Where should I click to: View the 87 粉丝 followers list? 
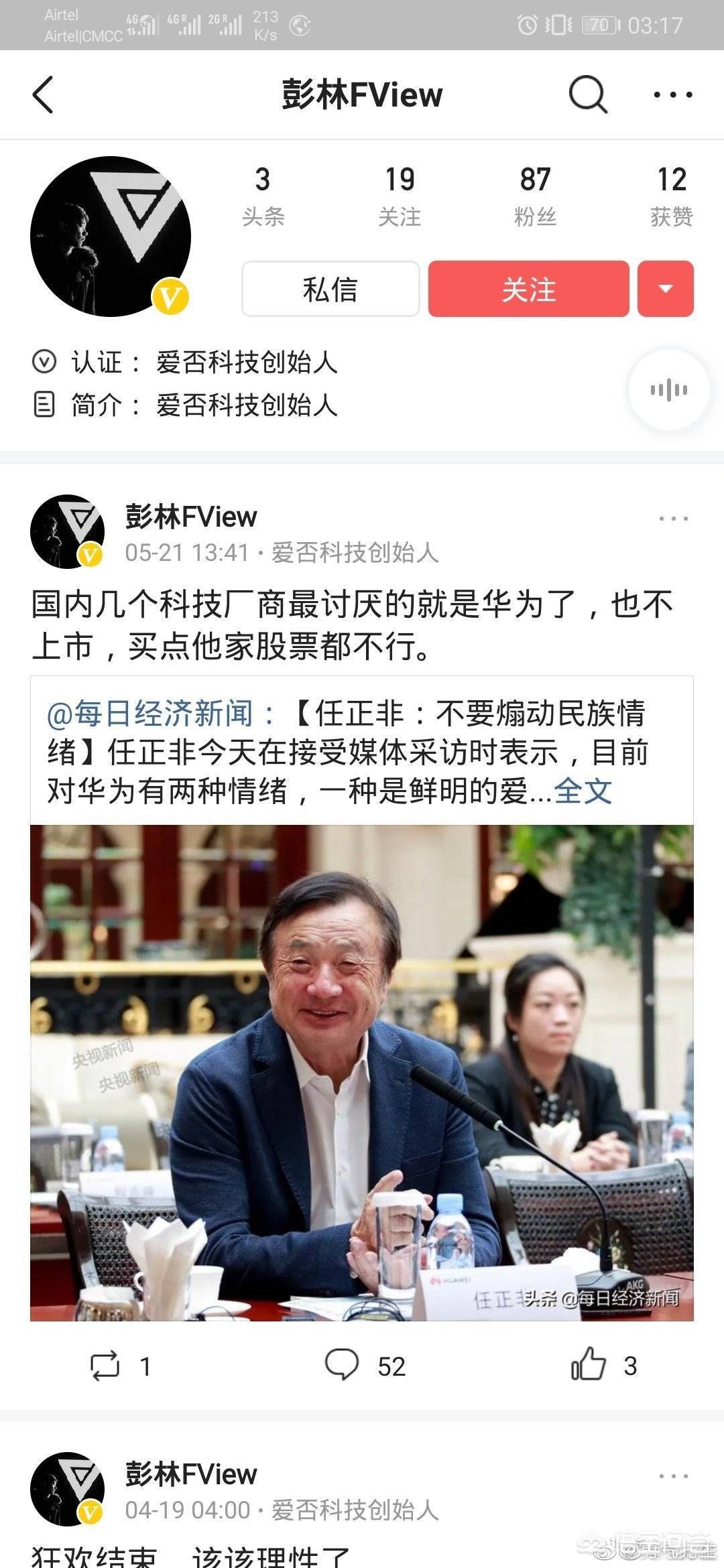(535, 196)
